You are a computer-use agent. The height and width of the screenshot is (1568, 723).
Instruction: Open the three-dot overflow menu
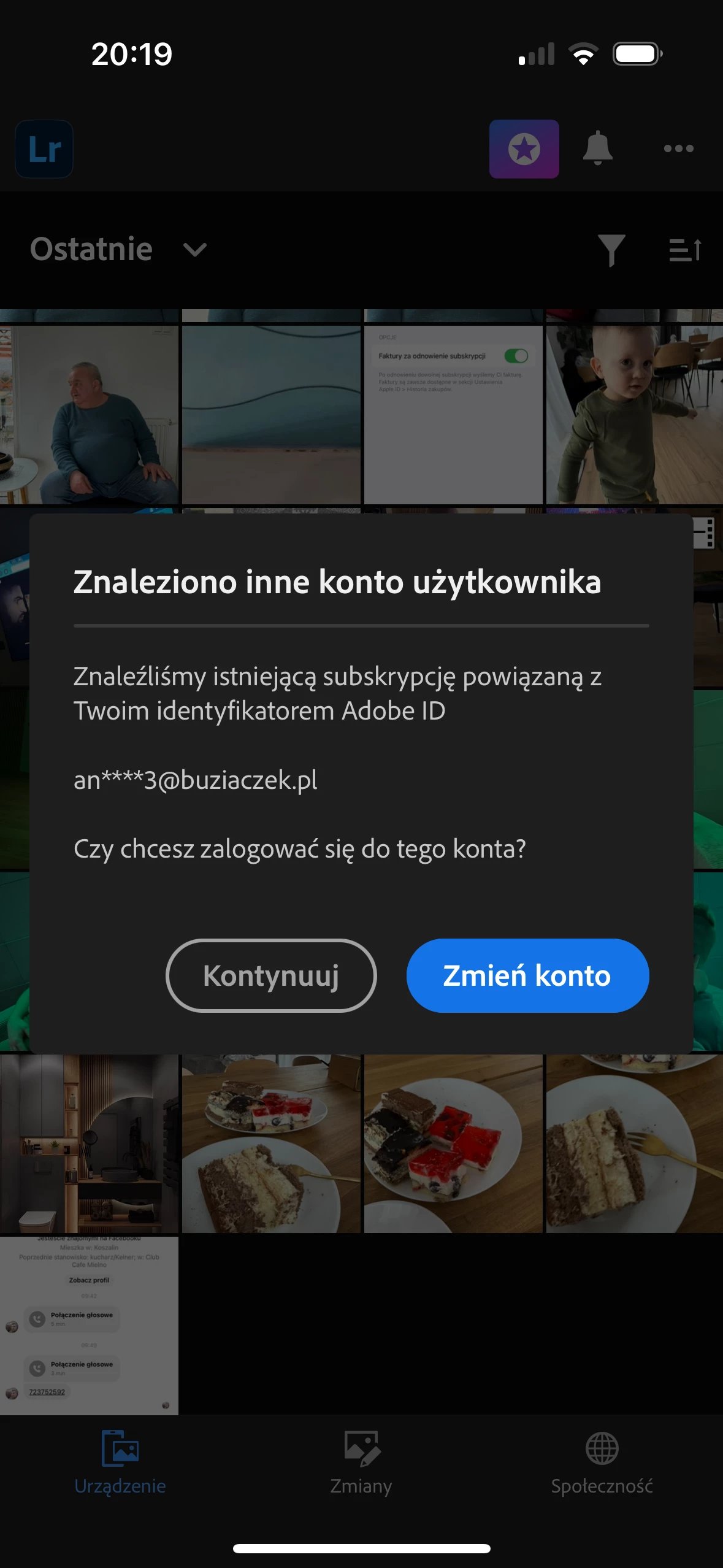678,149
